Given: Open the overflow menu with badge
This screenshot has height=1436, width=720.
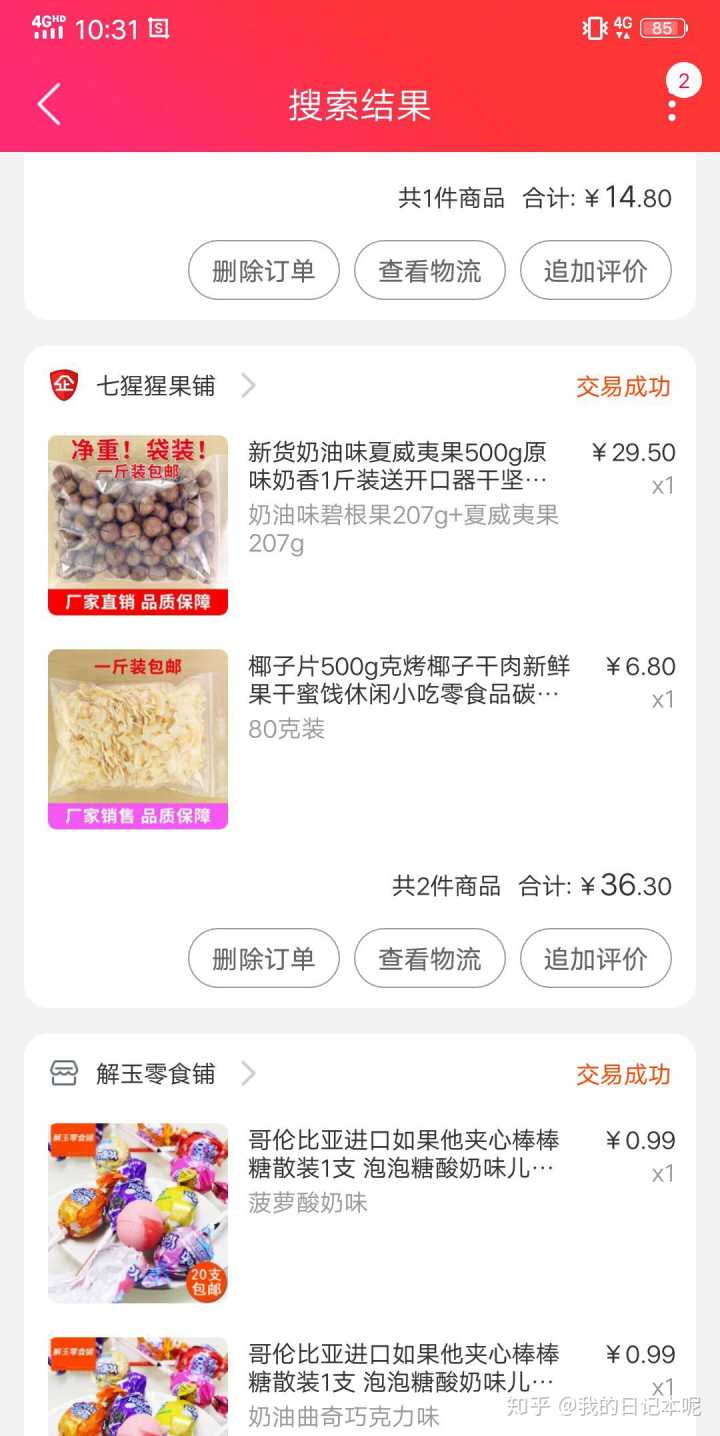Looking at the screenshot, I should click(672, 102).
